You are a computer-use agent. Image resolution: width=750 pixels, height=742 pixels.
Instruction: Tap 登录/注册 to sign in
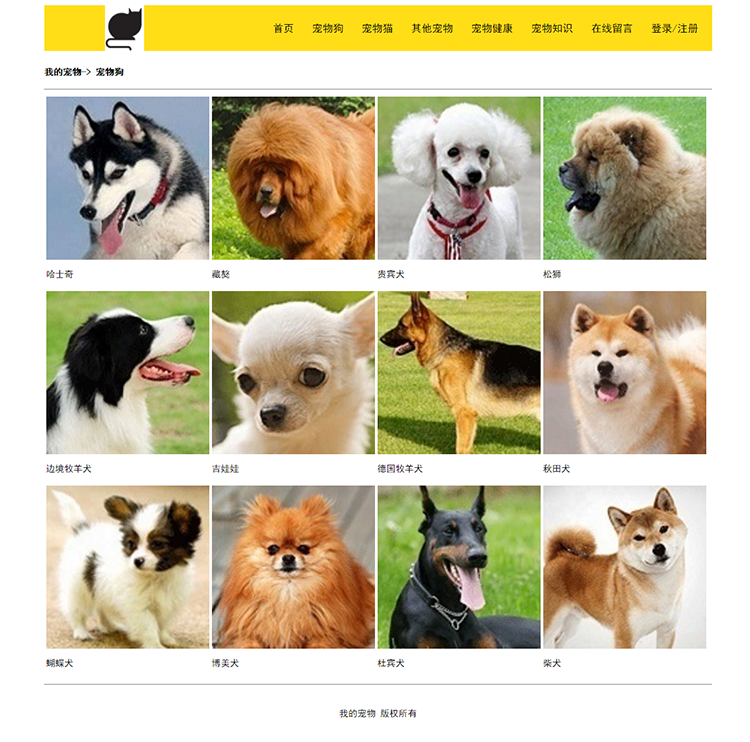click(675, 28)
